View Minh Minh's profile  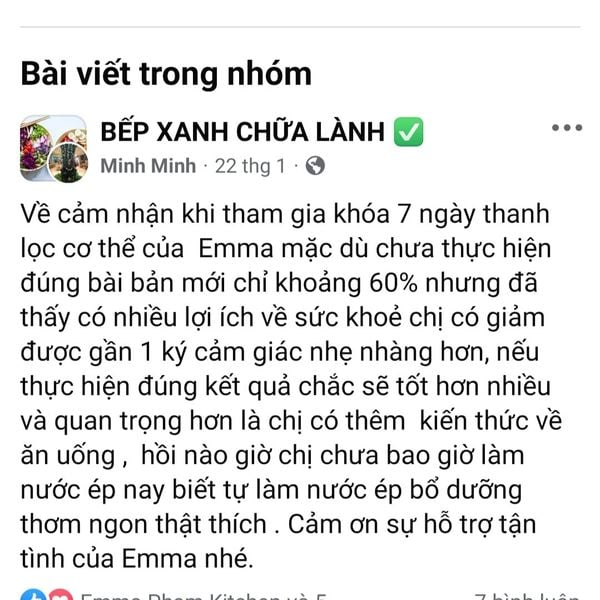coord(147,165)
